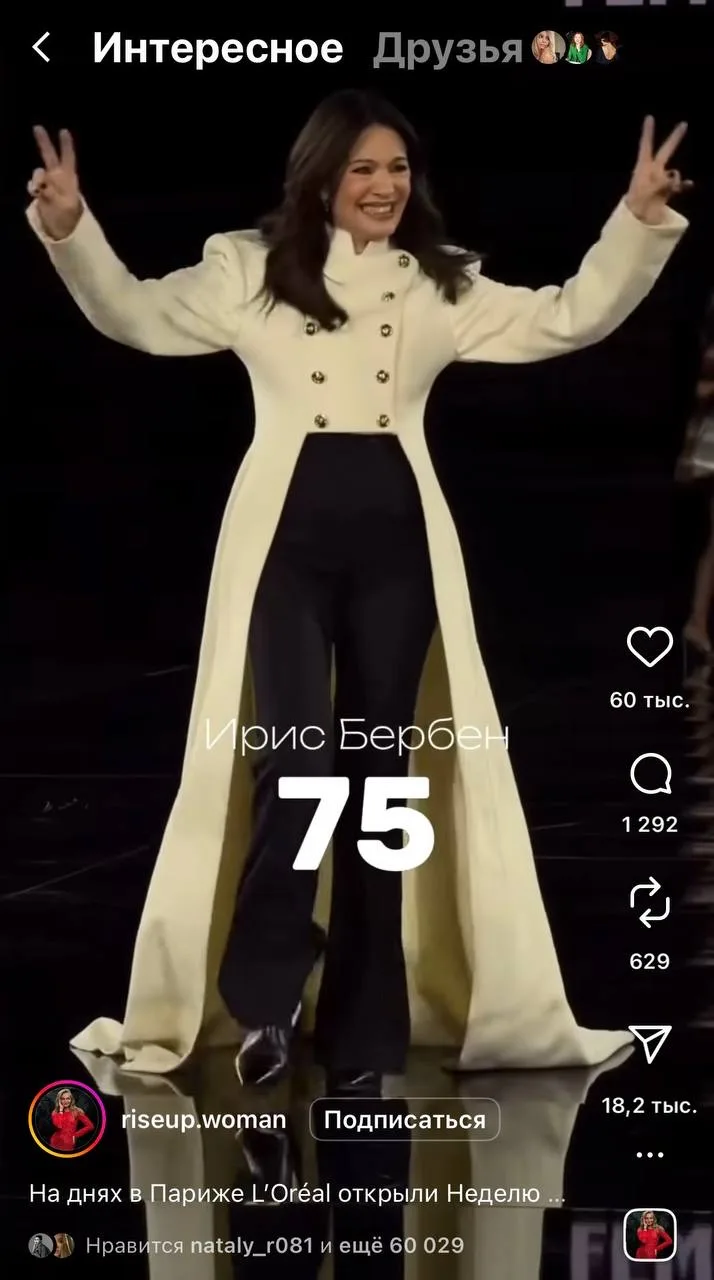Open the audio thumbnail for this reel
Viewport: 714px width, 1280px height.
point(650,1235)
